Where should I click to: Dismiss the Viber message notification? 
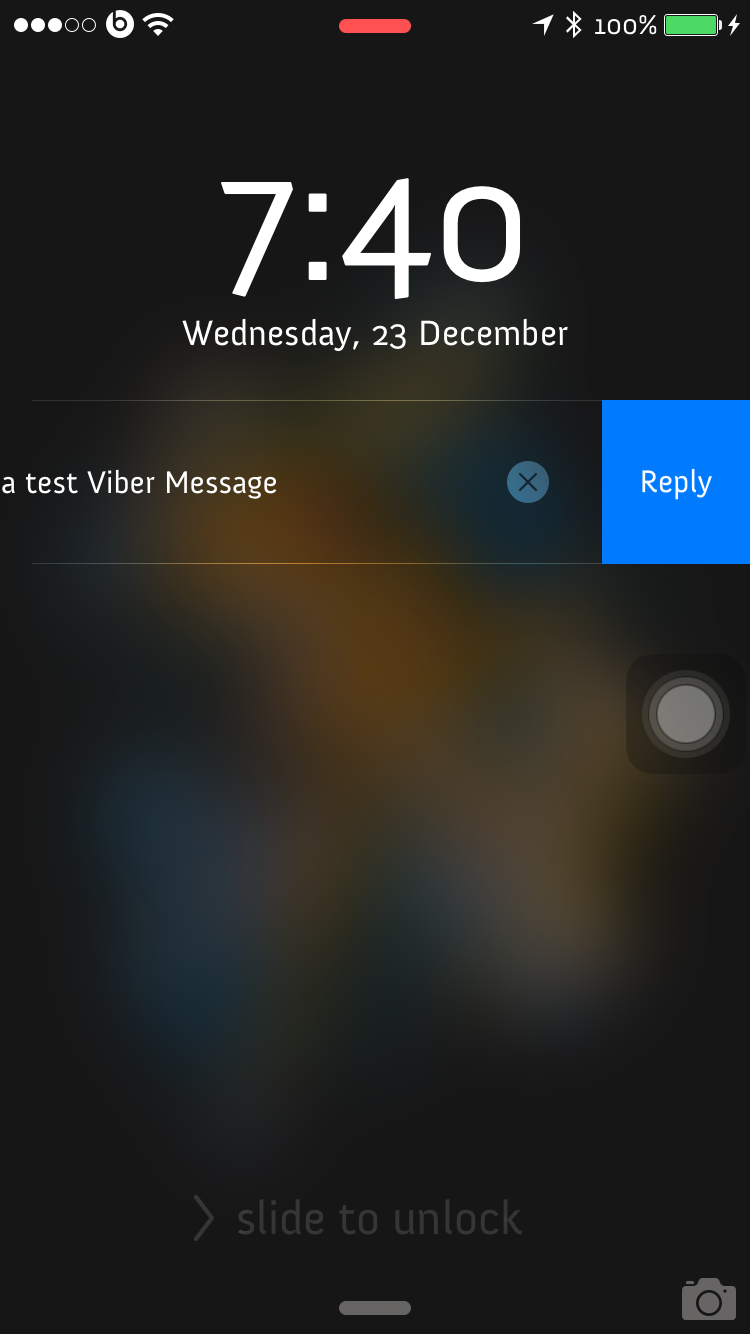pos(528,482)
